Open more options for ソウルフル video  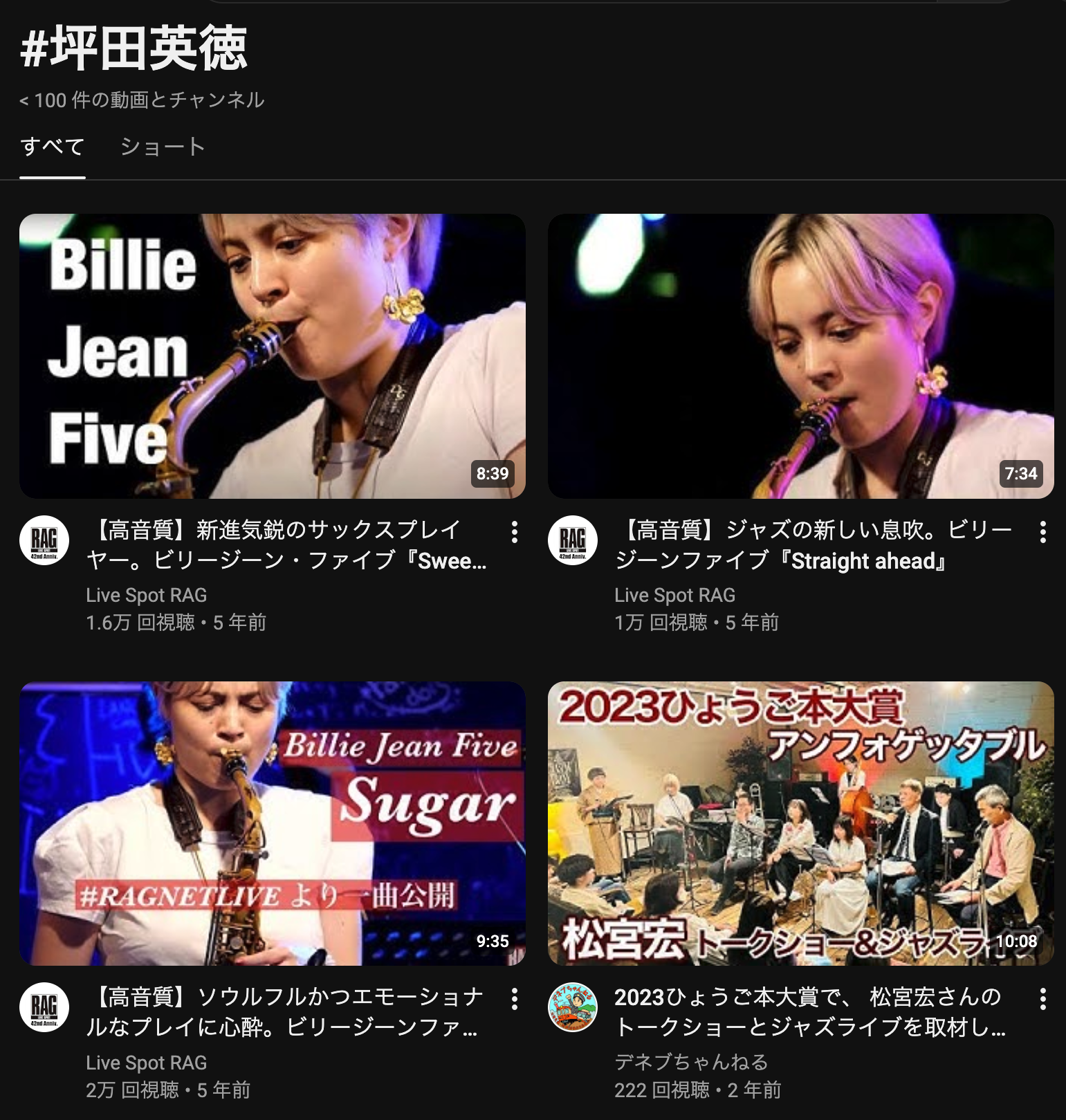tap(514, 999)
